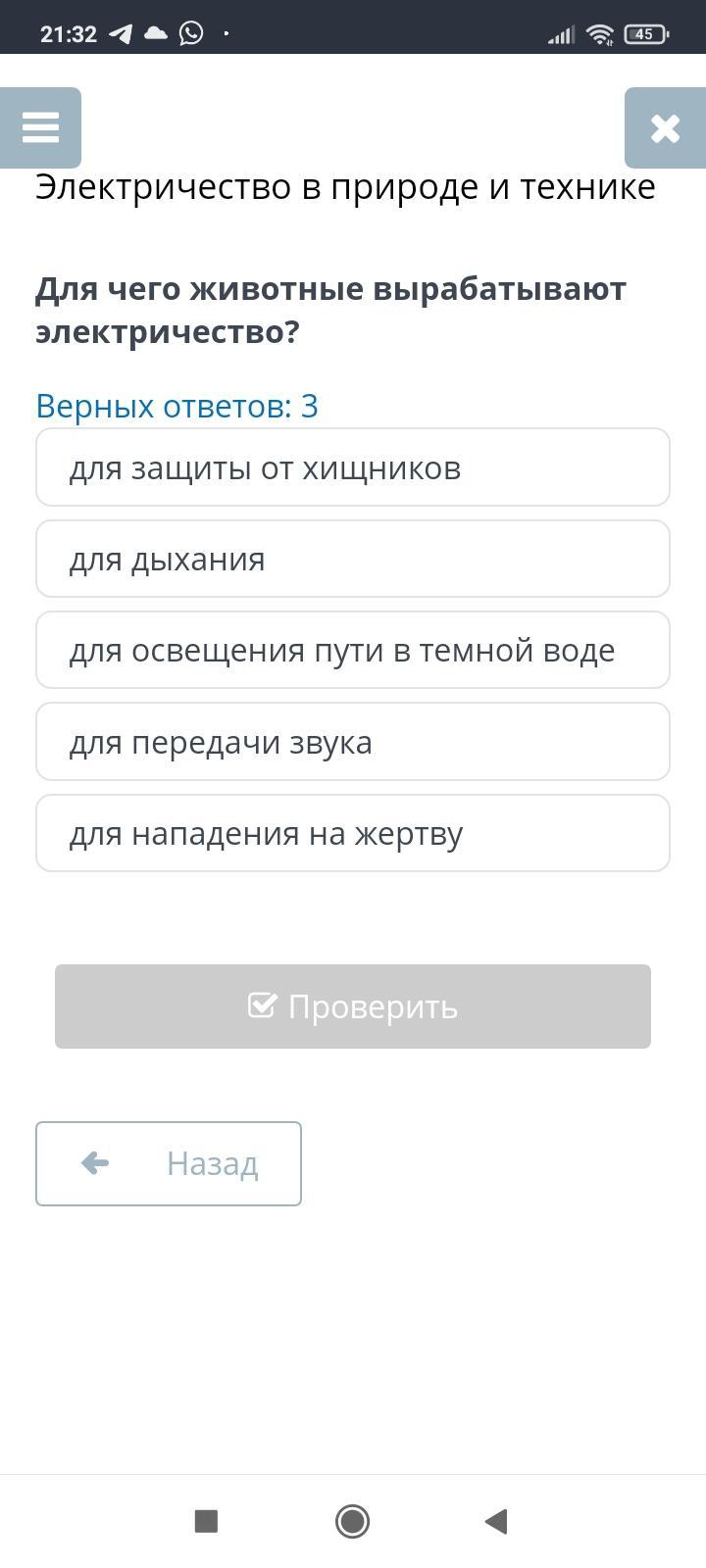706x1568 pixels.
Task: Select 'для нападения на жертву'
Action: click(353, 833)
